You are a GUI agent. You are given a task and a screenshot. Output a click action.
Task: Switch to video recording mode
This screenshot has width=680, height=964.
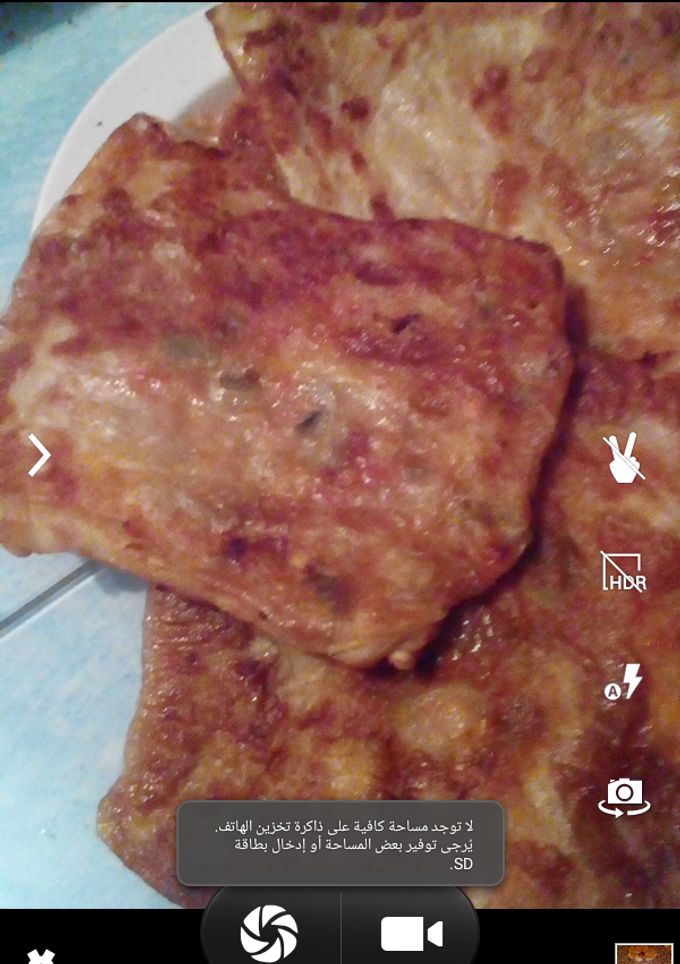(x=411, y=934)
